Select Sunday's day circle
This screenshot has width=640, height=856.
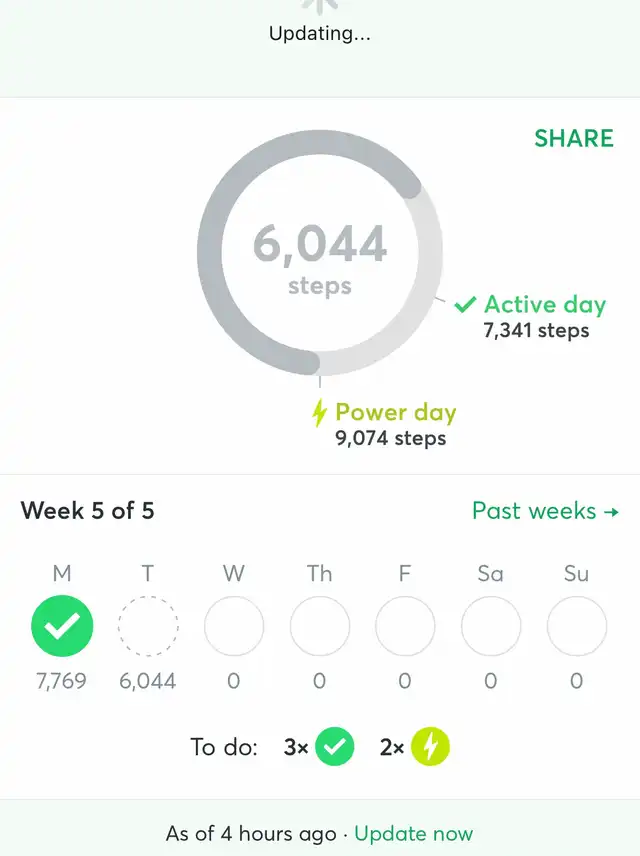tap(577, 626)
